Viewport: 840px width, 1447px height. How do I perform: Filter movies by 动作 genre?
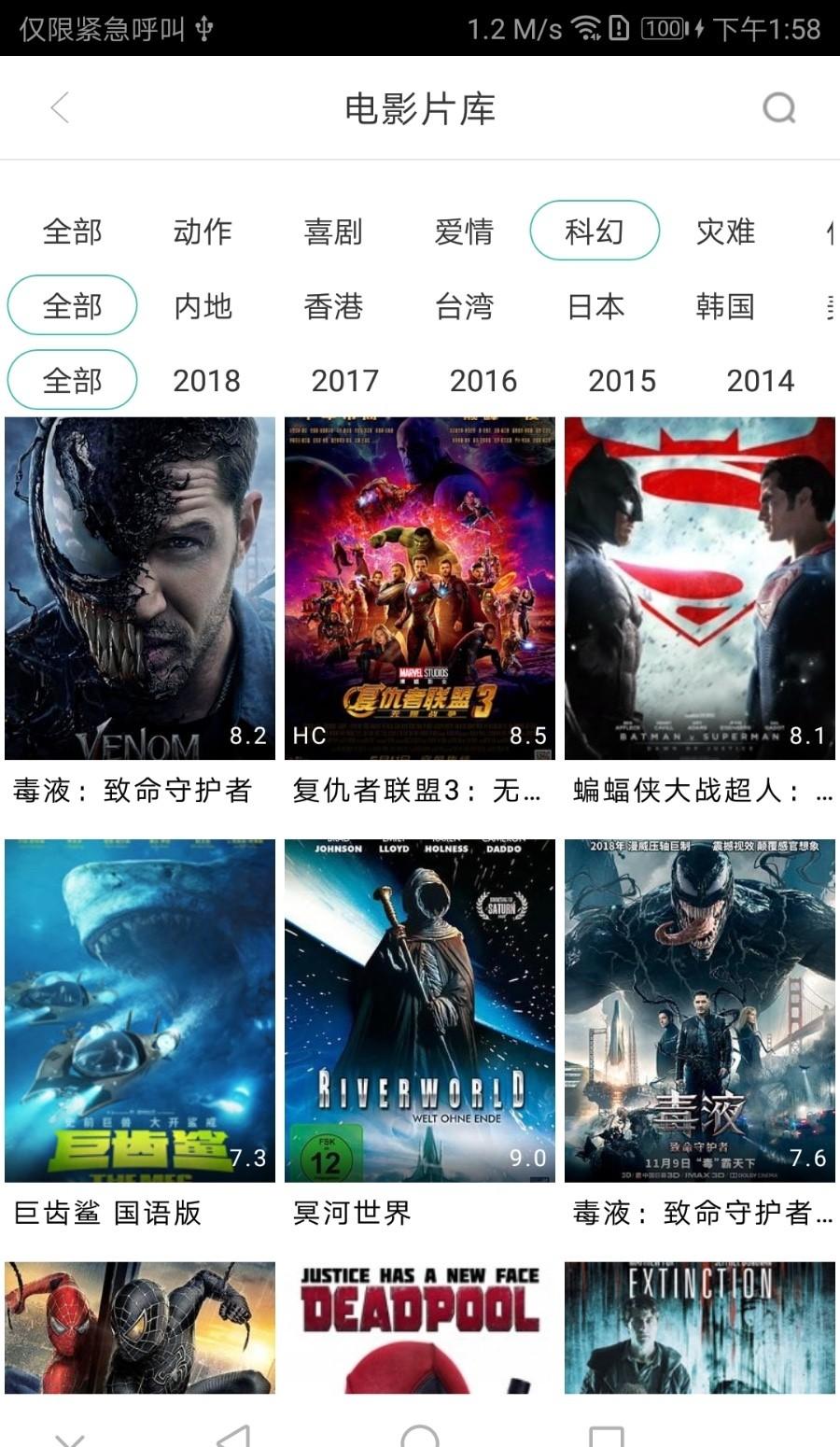[x=203, y=232]
